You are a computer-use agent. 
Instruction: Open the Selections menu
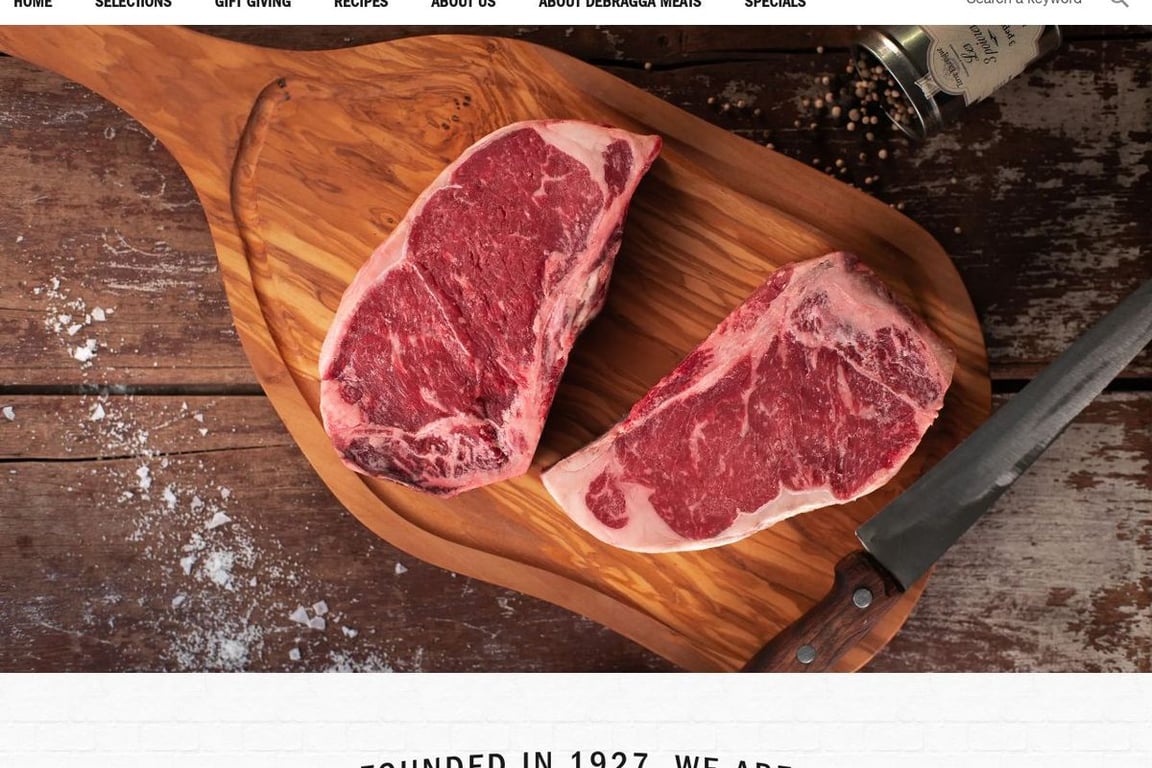pos(133,4)
